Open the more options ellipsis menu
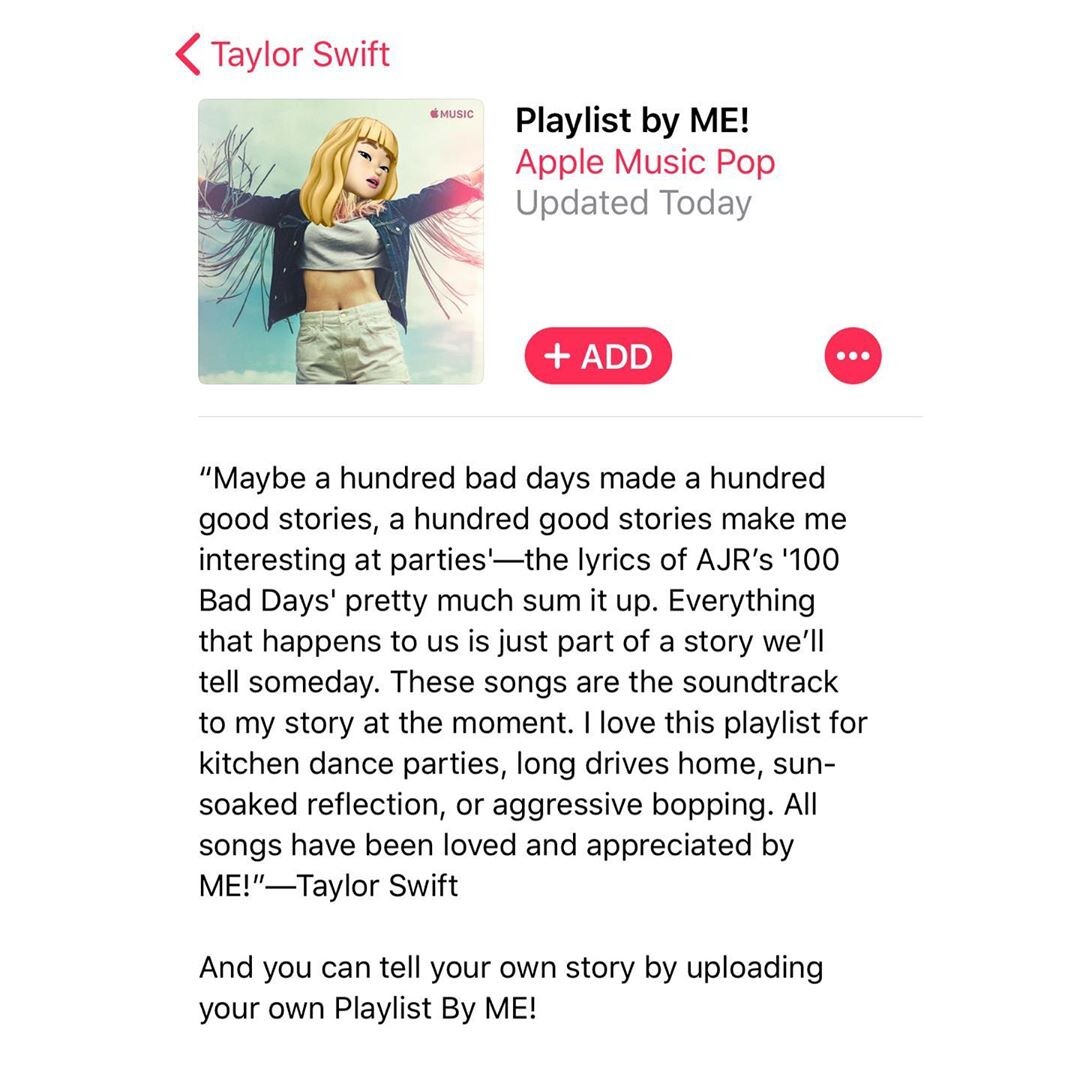Image resolution: width=1080 pixels, height=1080 pixels. 852,356
